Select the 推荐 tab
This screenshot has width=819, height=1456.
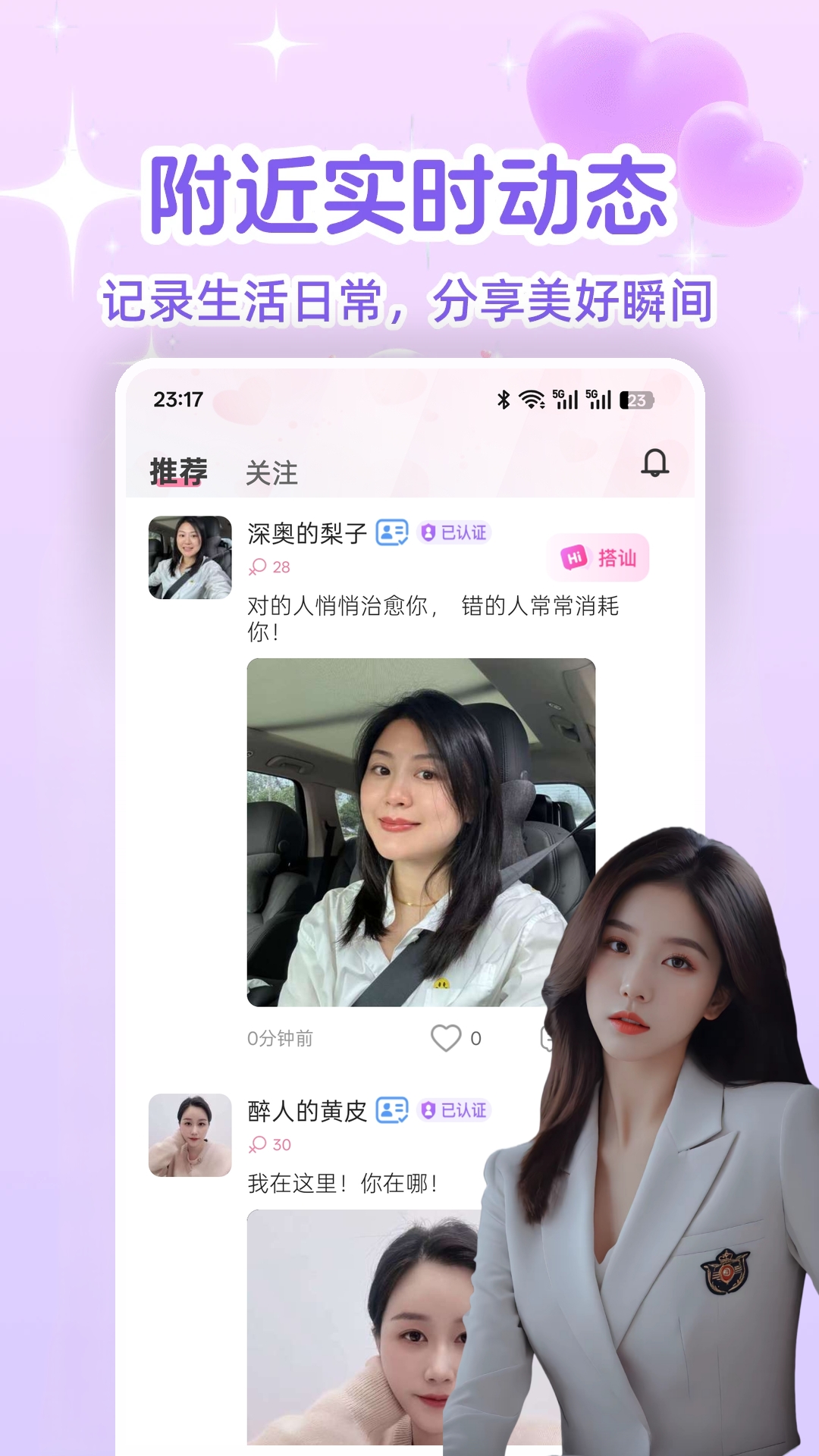click(177, 470)
